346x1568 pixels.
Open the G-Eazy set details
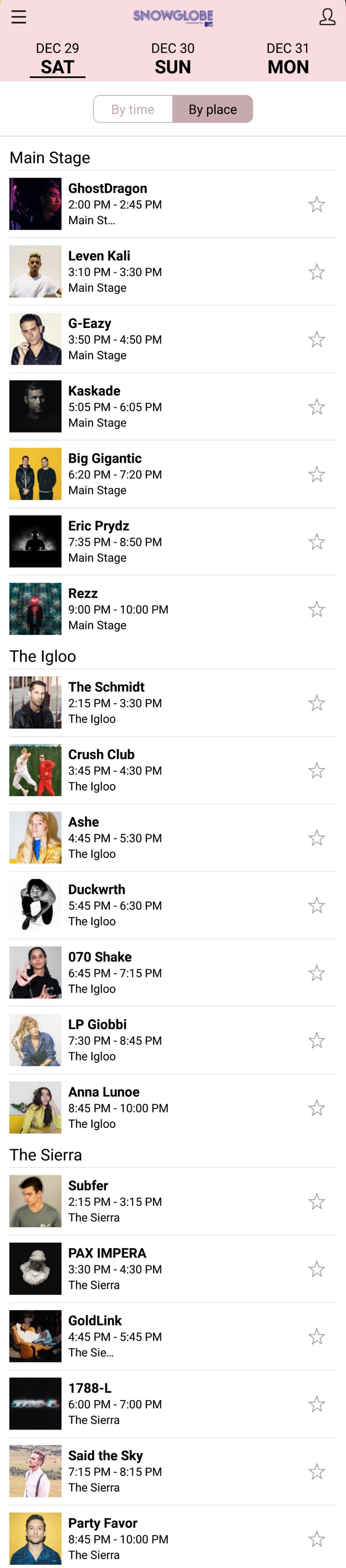coord(152,339)
